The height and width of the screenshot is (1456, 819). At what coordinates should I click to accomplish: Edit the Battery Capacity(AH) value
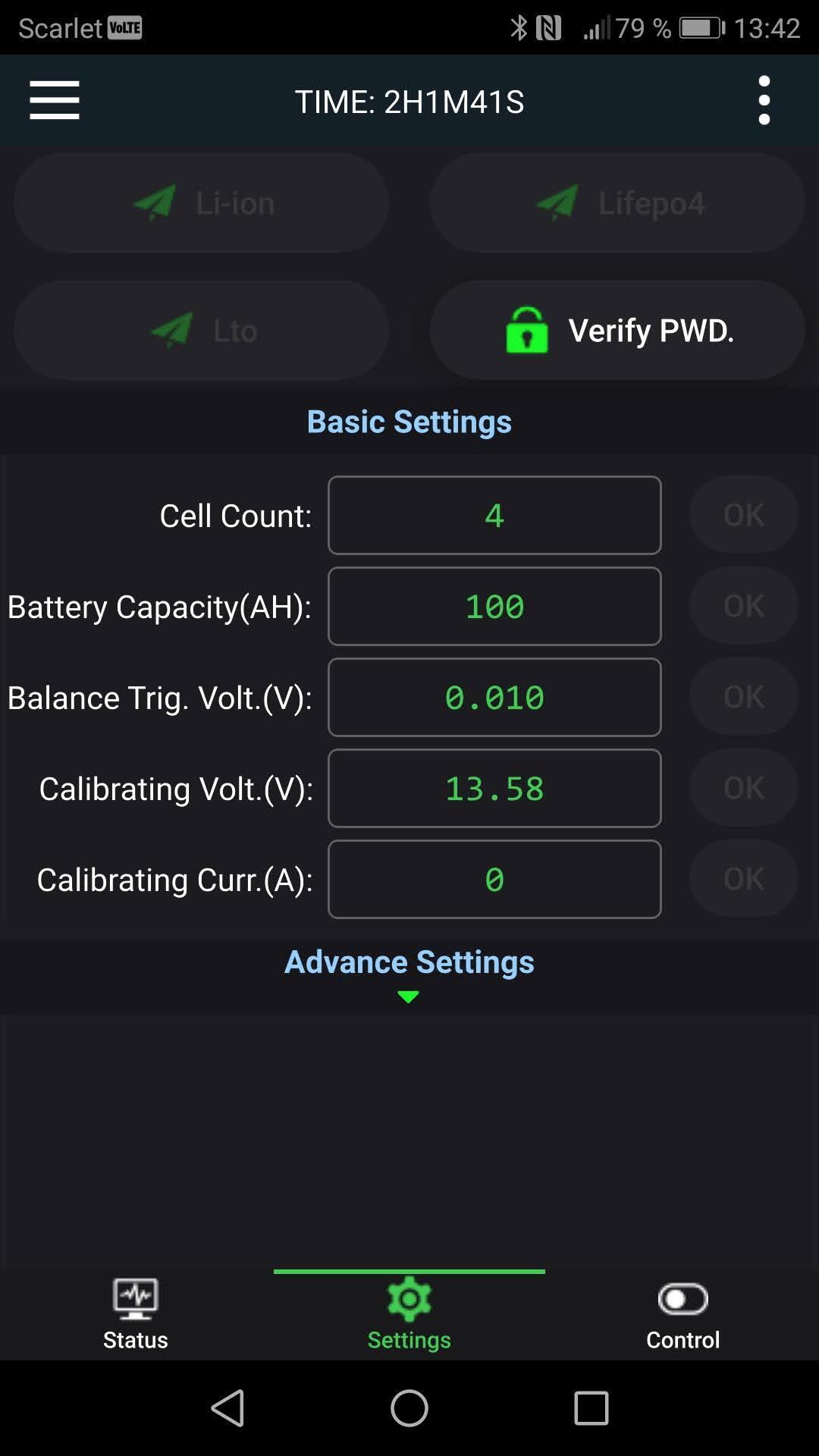coord(494,607)
